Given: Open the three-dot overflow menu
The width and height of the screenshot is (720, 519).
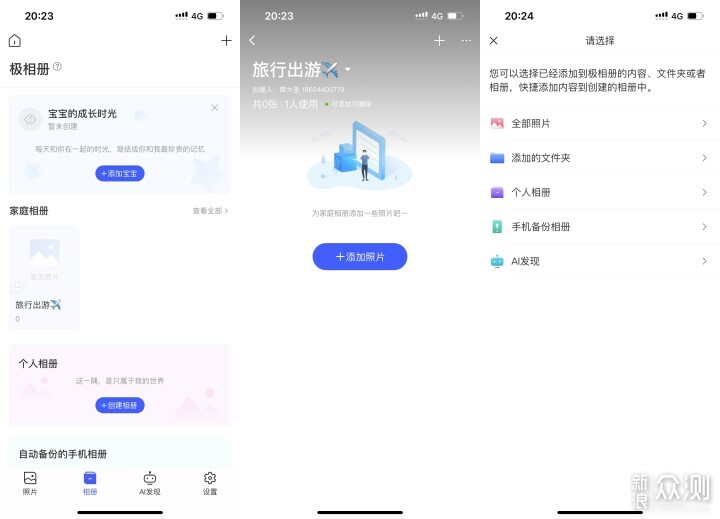Looking at the screenshot, I should 466,41.
